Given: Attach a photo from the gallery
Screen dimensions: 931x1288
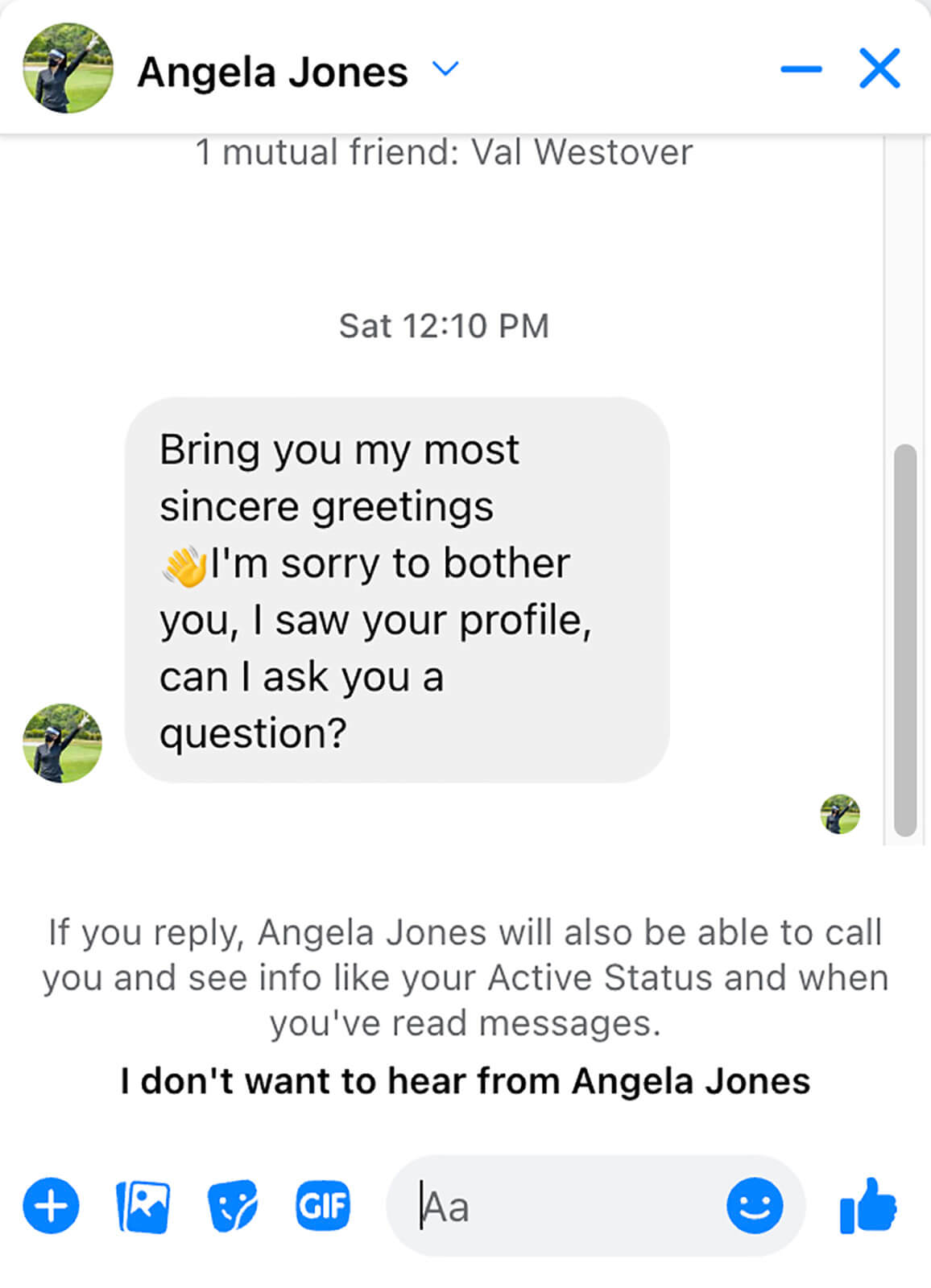Looking at the screenshot, I should click(x=143, y=1206).
